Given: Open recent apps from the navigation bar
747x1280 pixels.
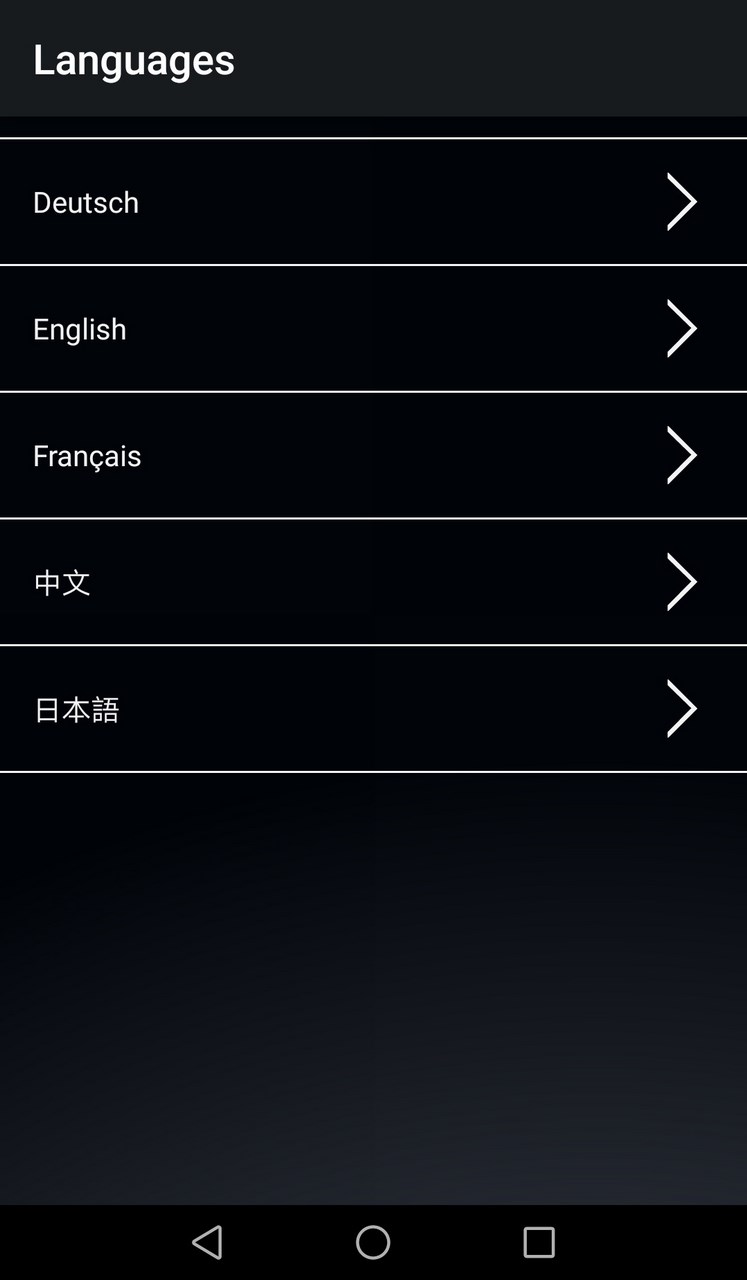Looking at the screenshot, I should pyautogui.click(x=539, y=1242).
